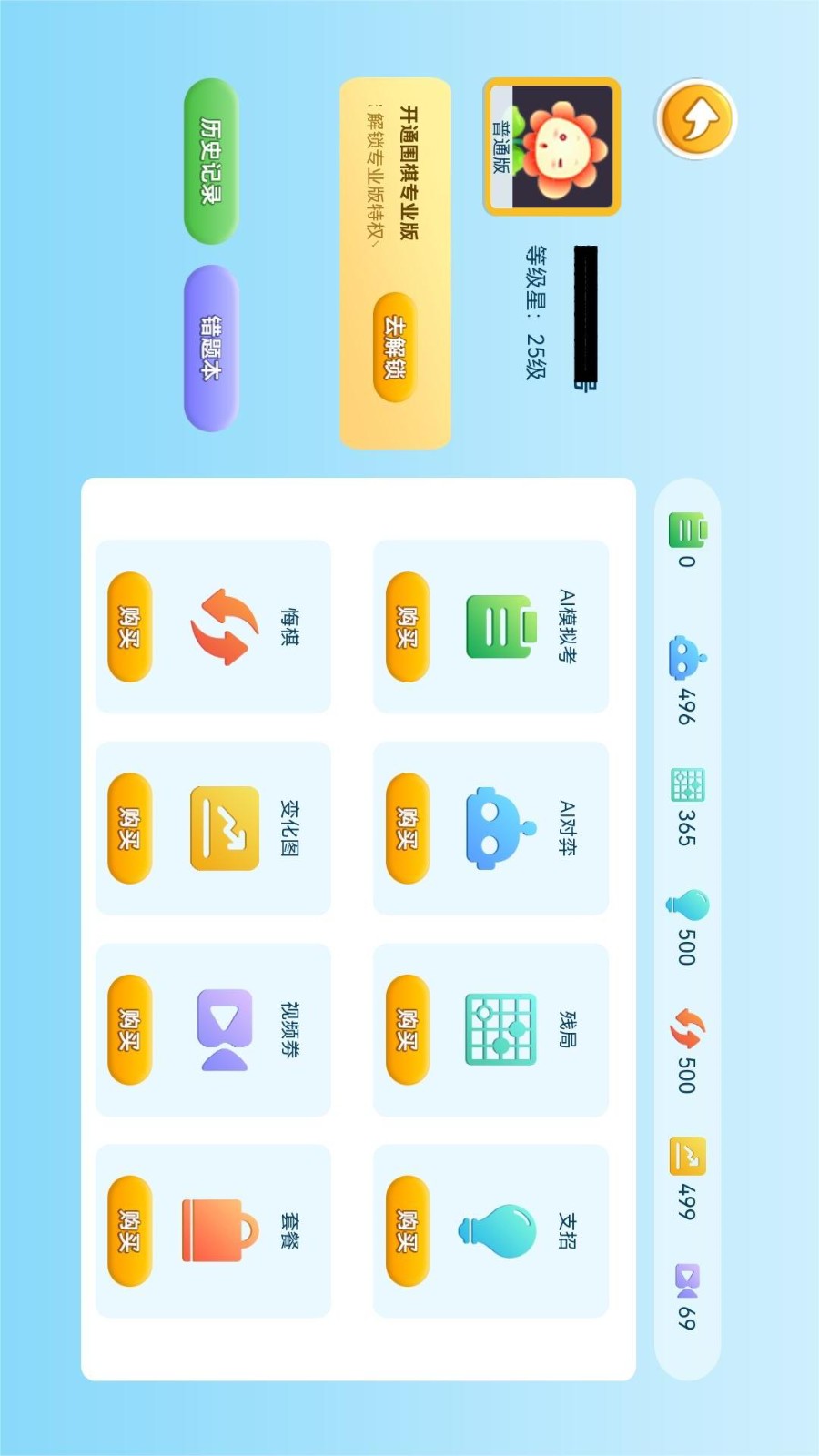Image resolution: width=819 pixels, height=1456 pixels.
Task: Tap 购买 under 残局
Action: click(x=408, y=1029)
